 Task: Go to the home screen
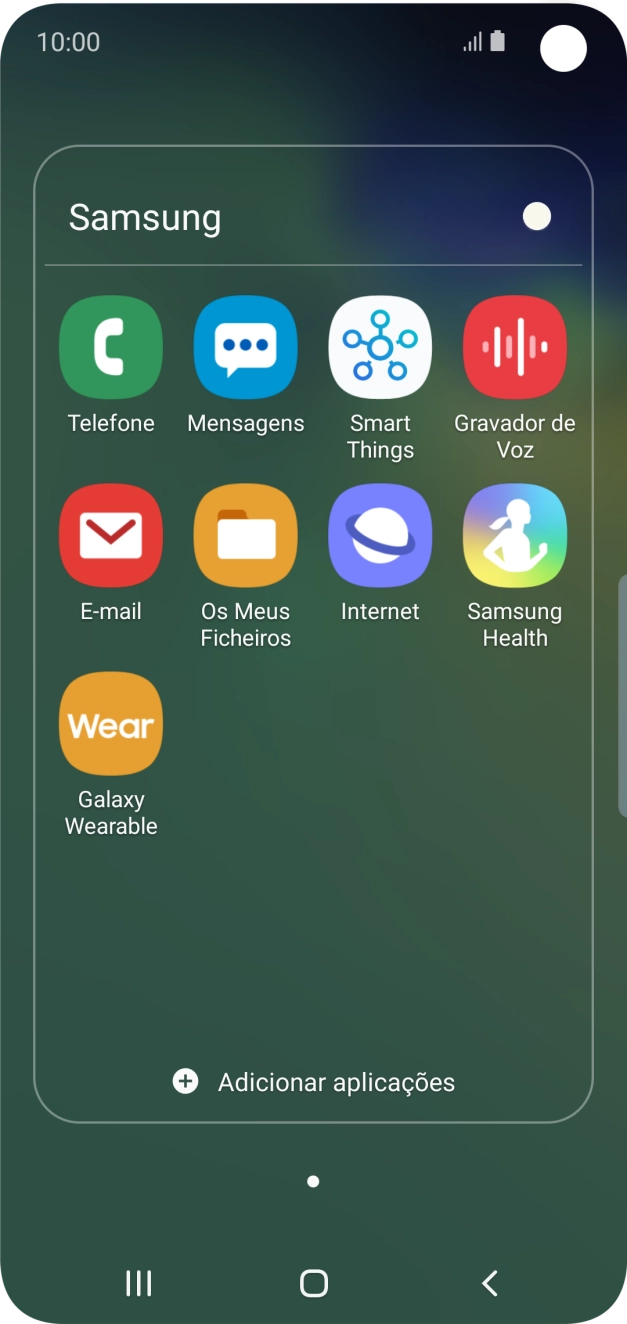(314, 1283)
